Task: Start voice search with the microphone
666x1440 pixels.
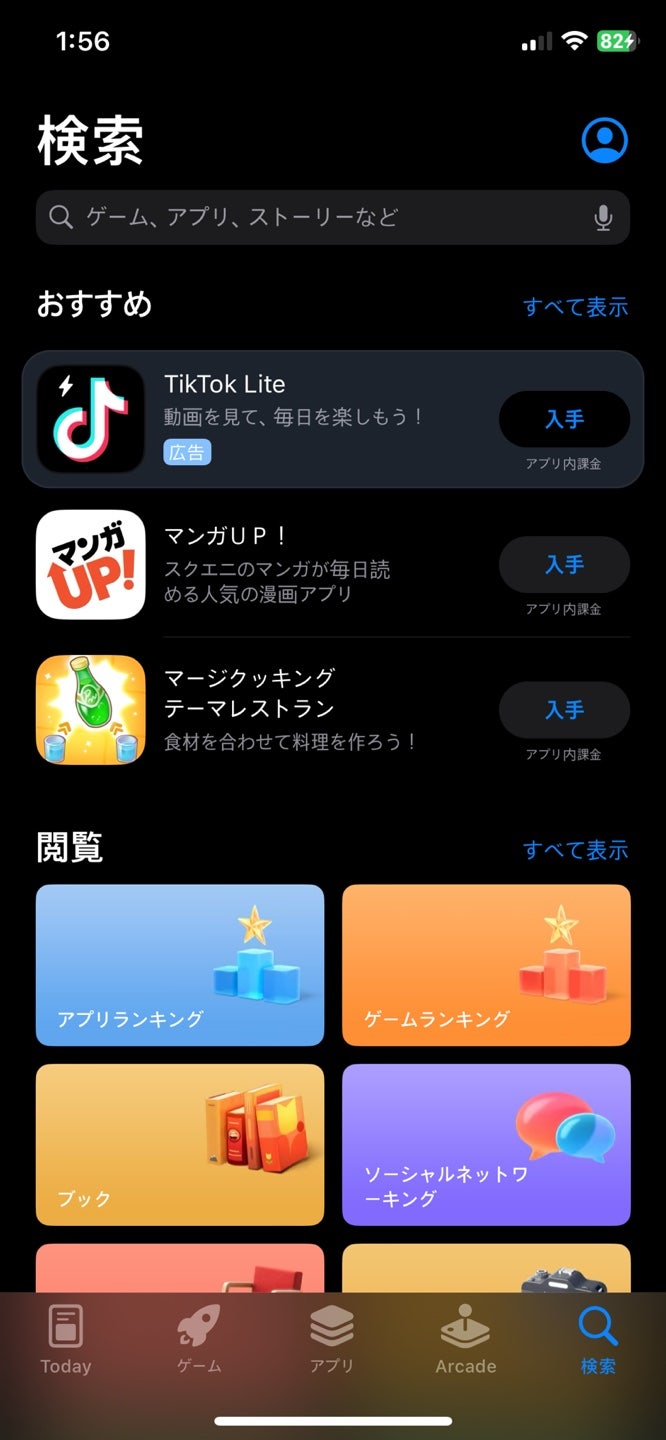Action: click(603, 217)
